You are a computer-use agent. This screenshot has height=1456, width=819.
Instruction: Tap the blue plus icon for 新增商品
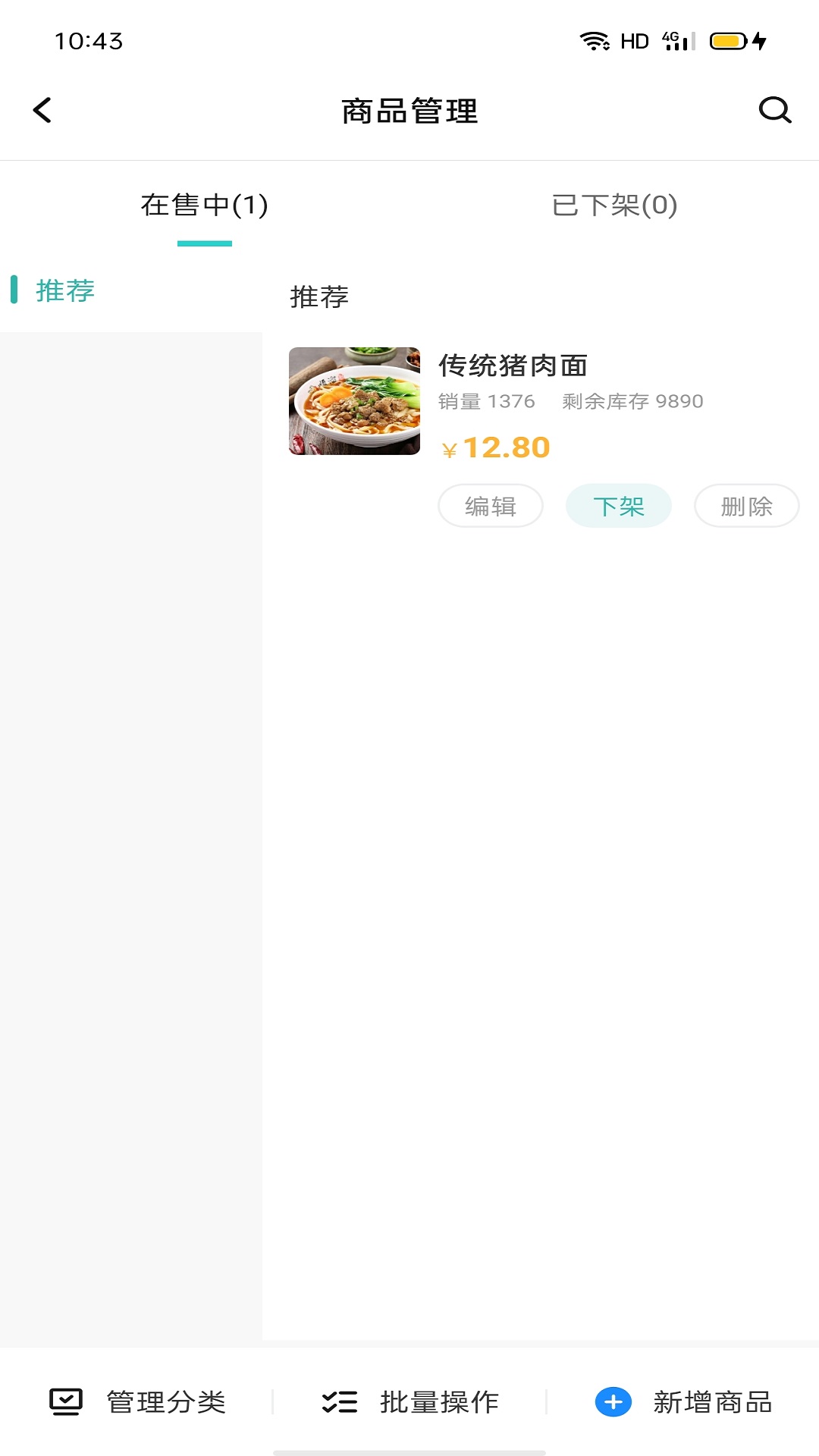[x=613, y=1402]
